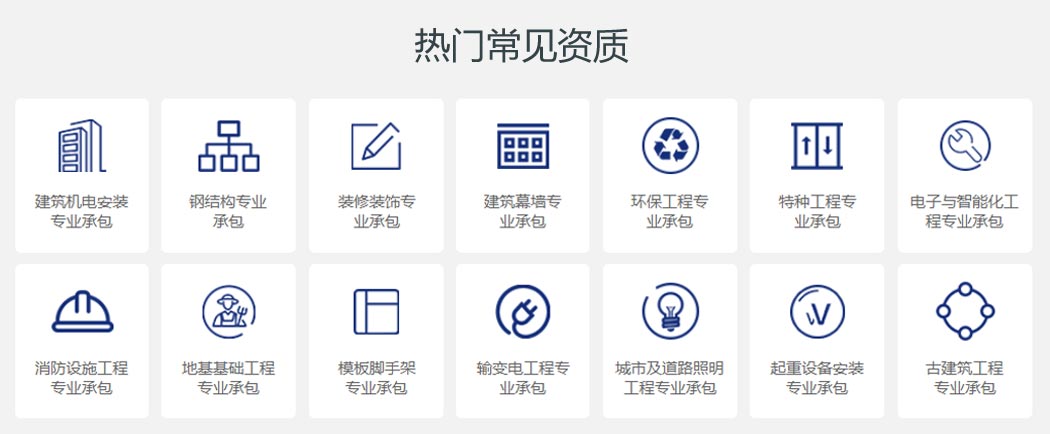The image size is (1050, 434).
Task: Open 起重设备安装专业承包 card
Action: pos(817,341)
